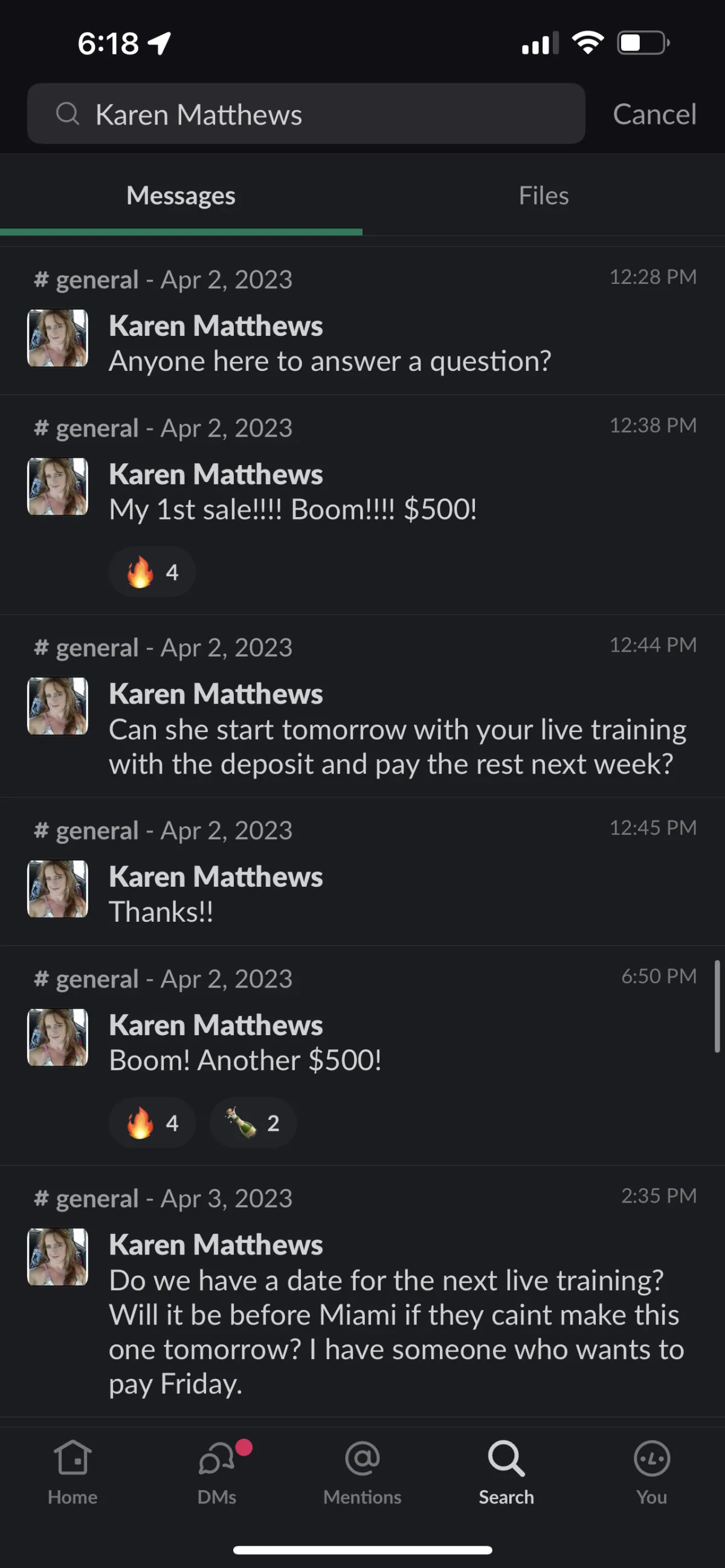Open the 'My 1st sale' message
Screen dimensions: 725x1568
(x=362, y=504)
